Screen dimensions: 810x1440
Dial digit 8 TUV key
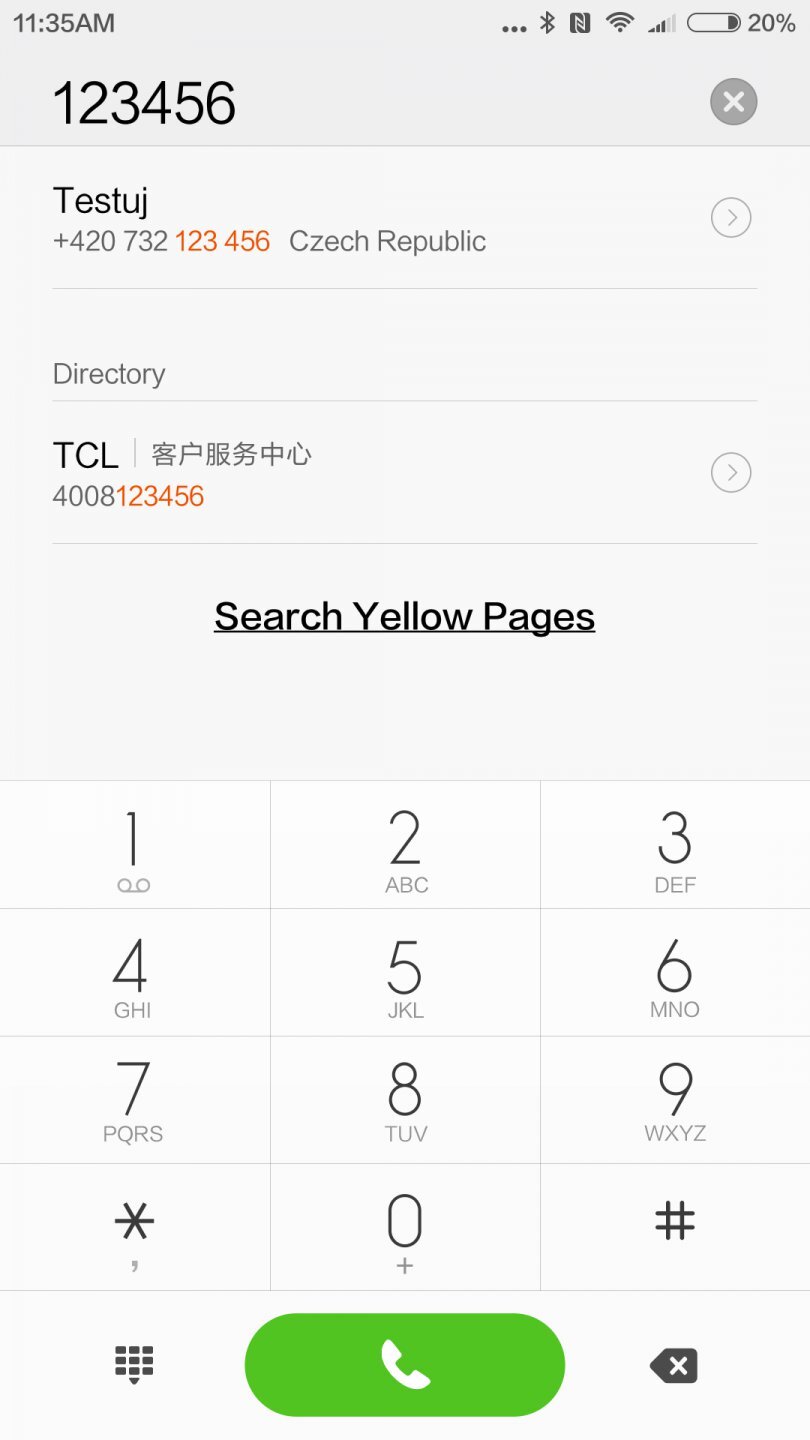[x=405, y=1100]
